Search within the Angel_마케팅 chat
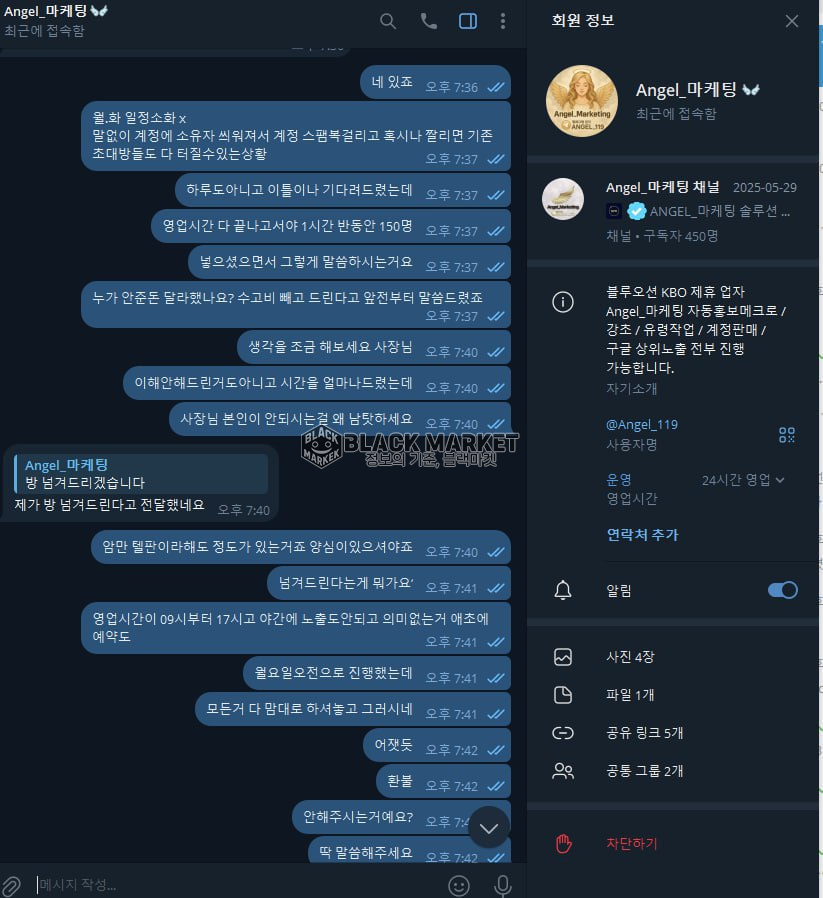Screen dimensions: 823x898 pos(388,21)
